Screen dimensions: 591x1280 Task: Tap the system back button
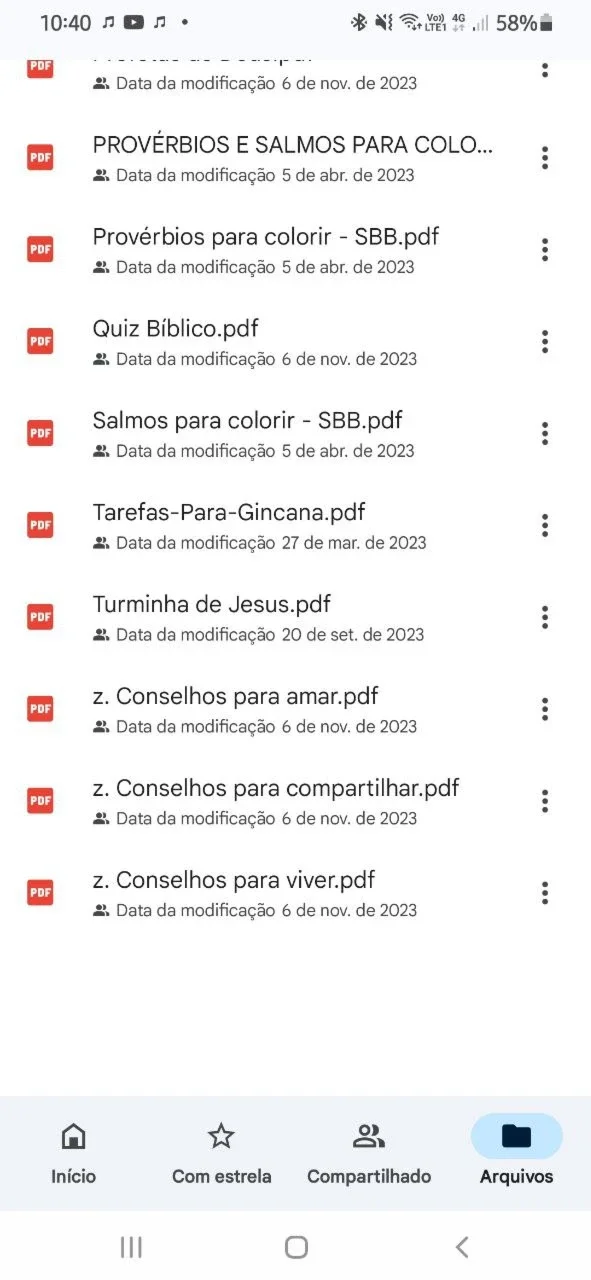(461, 1247)
